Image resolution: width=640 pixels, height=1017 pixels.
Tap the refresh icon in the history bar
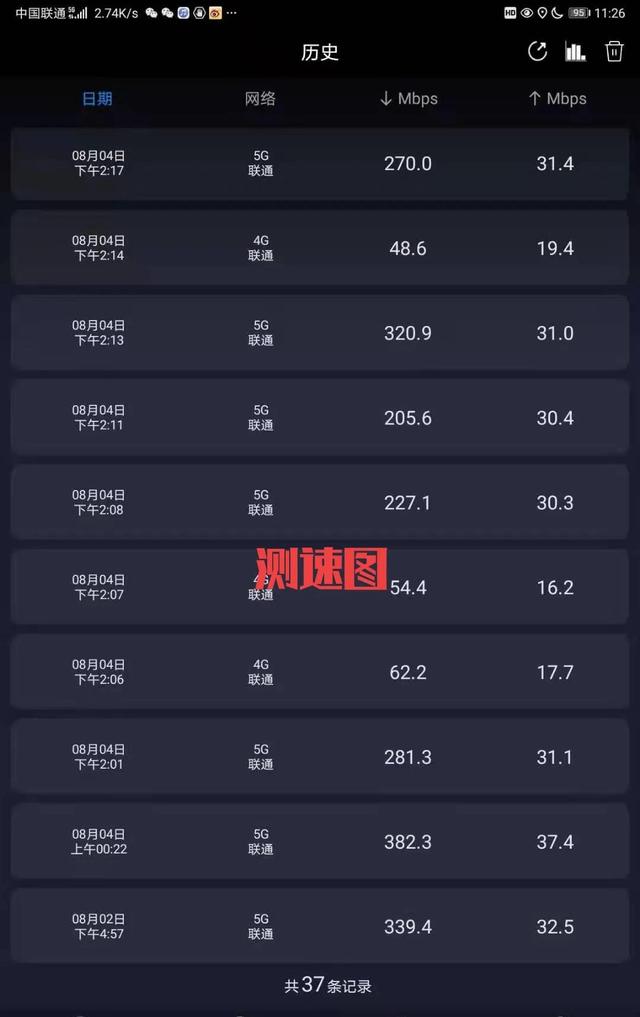pos(538,52)
